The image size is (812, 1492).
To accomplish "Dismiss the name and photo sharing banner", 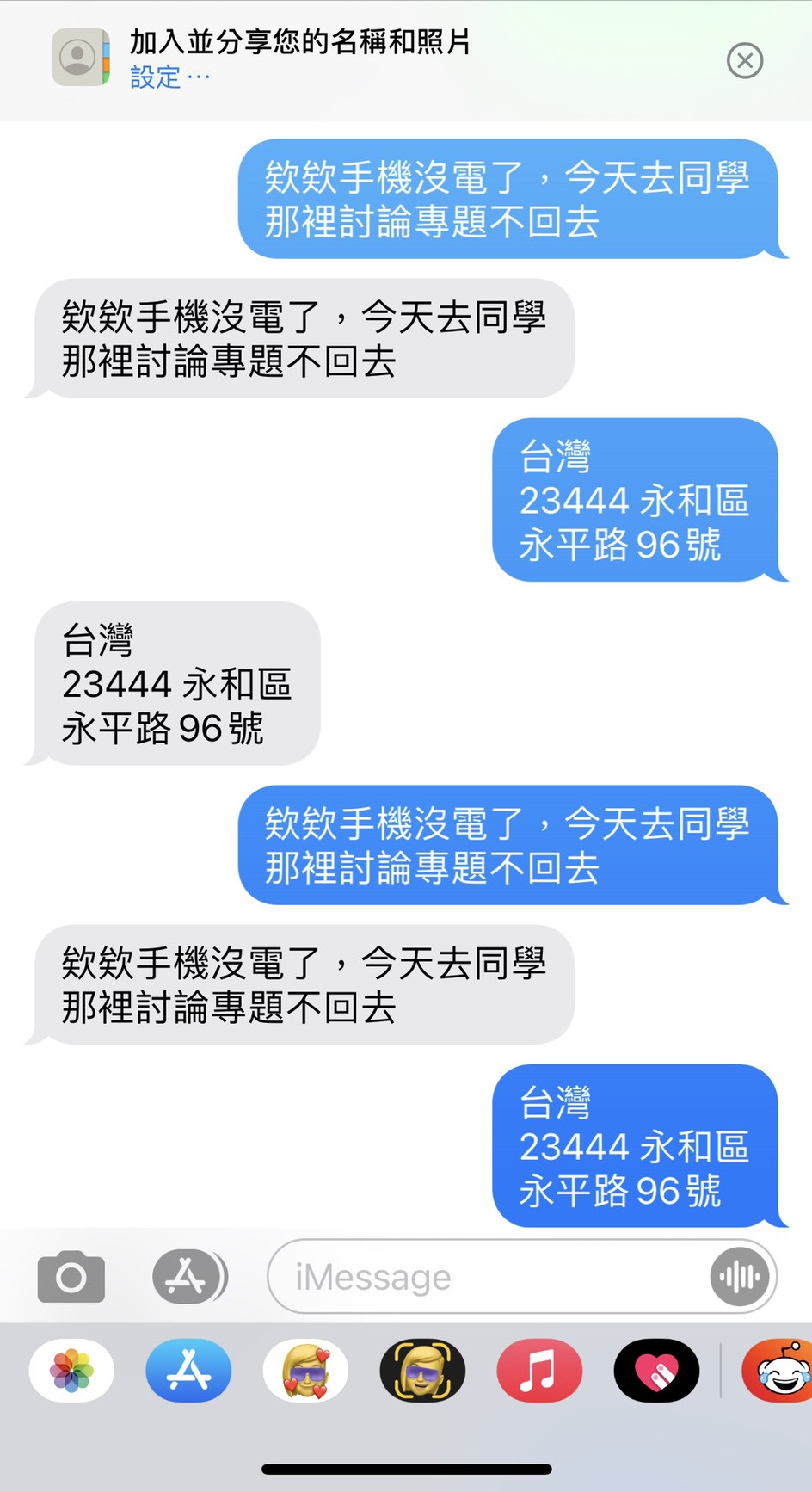I will pyautogui.click(x=744, y=61).
